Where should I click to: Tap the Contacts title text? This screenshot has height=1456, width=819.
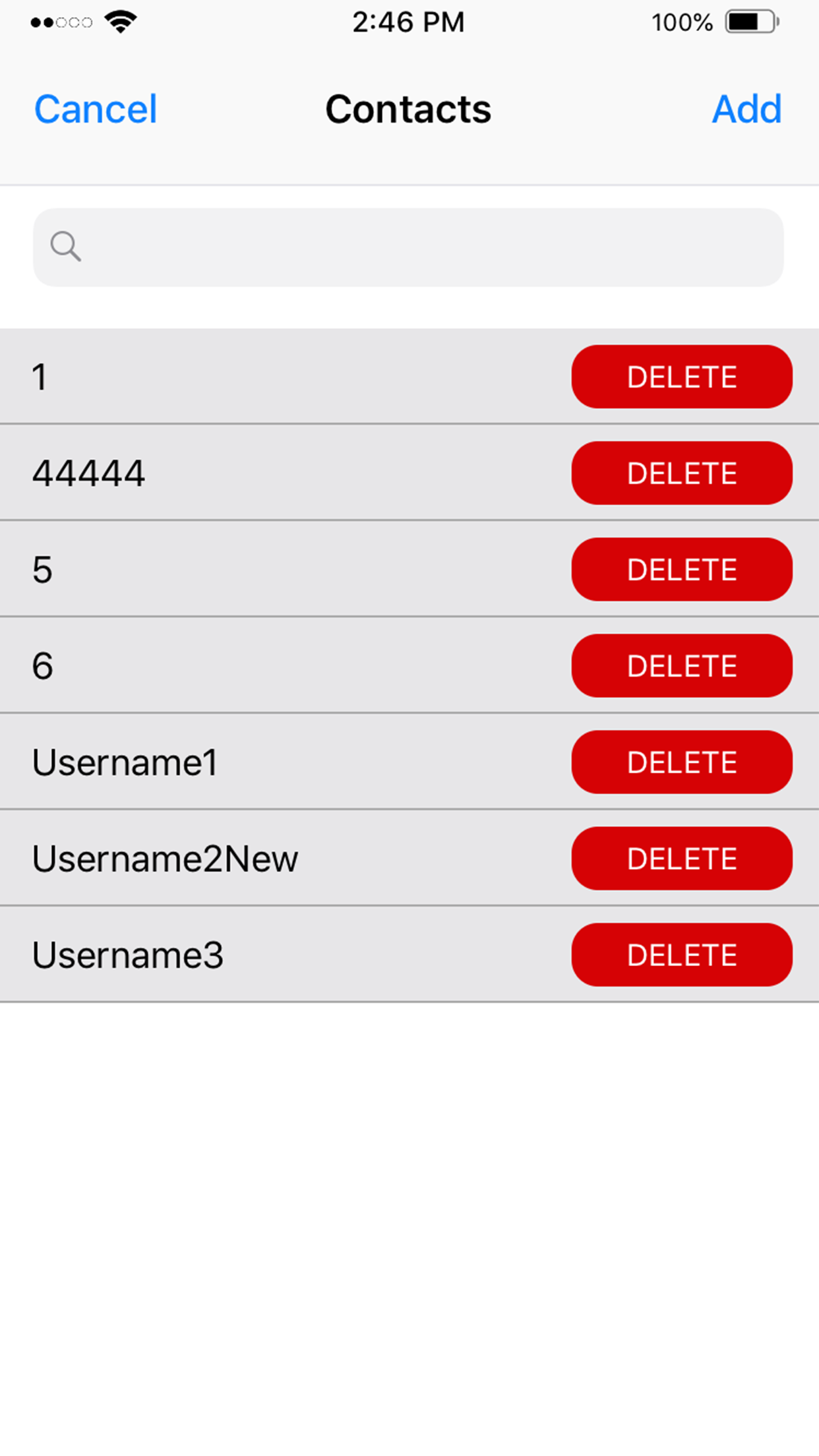[408, 109]
